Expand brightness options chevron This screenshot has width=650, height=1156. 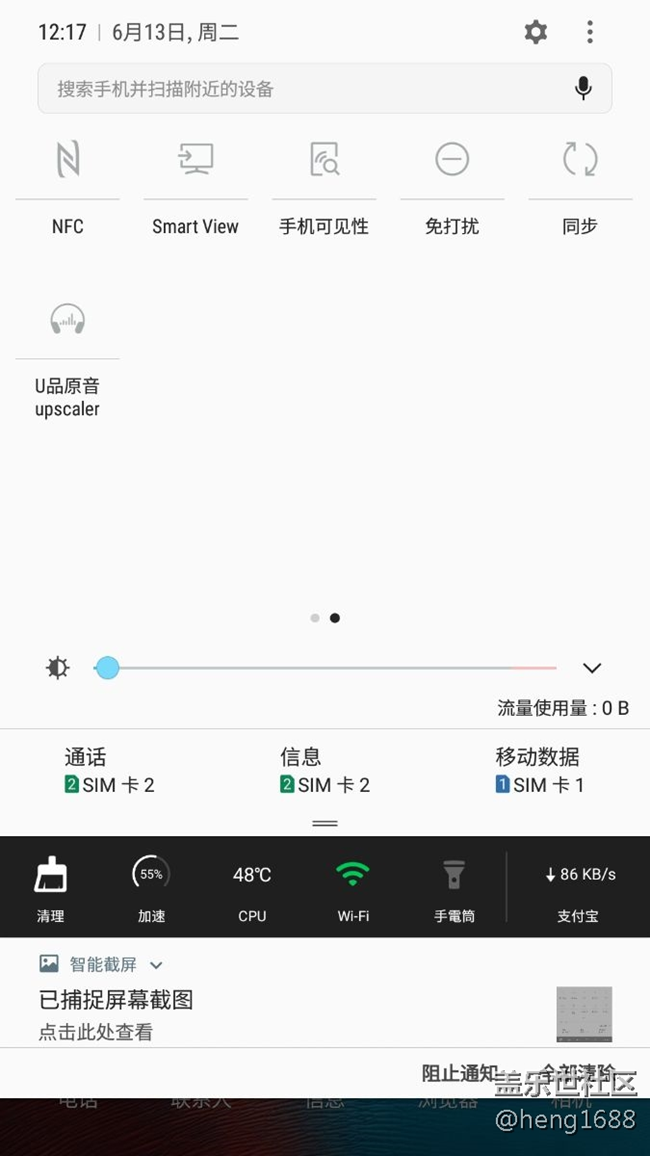pos(592,668)
